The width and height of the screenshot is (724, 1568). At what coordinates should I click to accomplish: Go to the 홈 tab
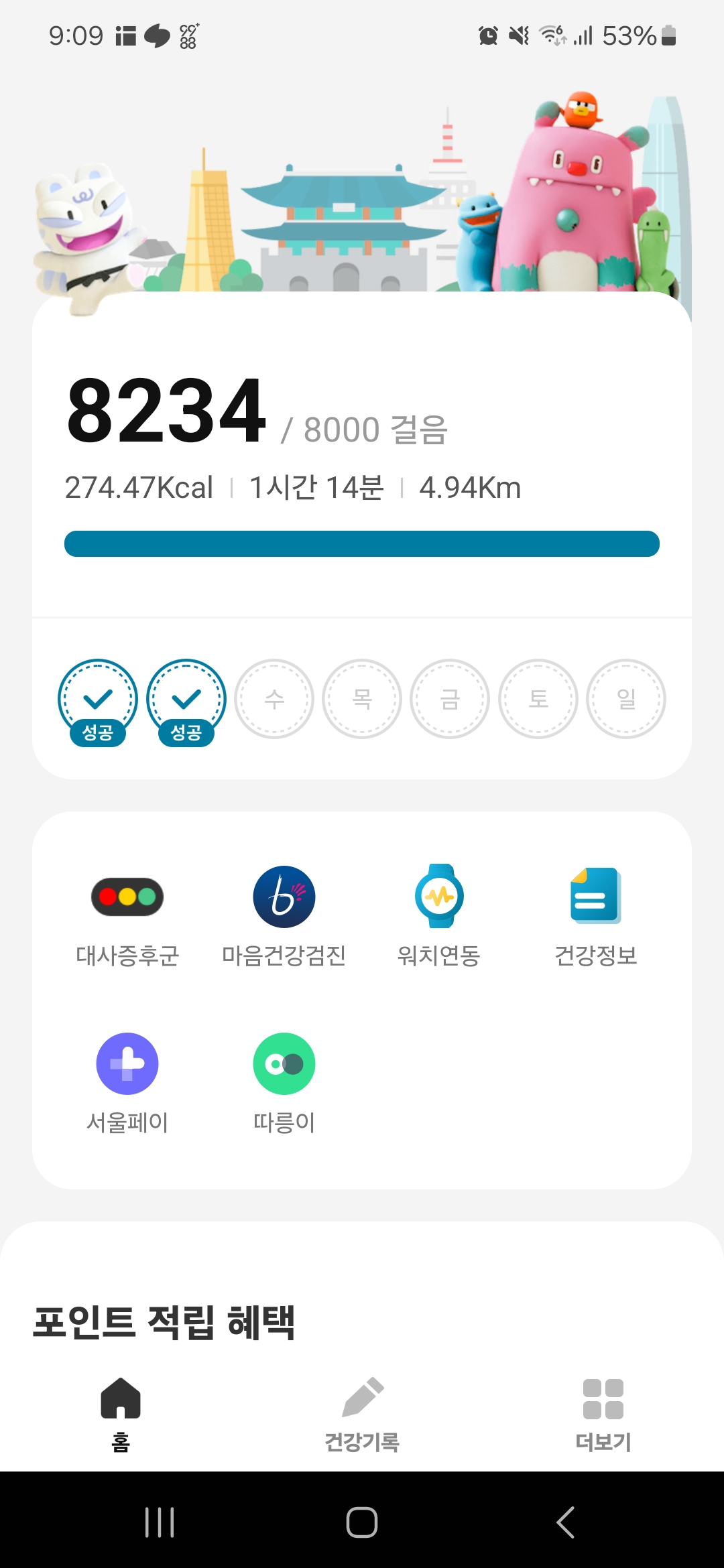(121, 1414)
